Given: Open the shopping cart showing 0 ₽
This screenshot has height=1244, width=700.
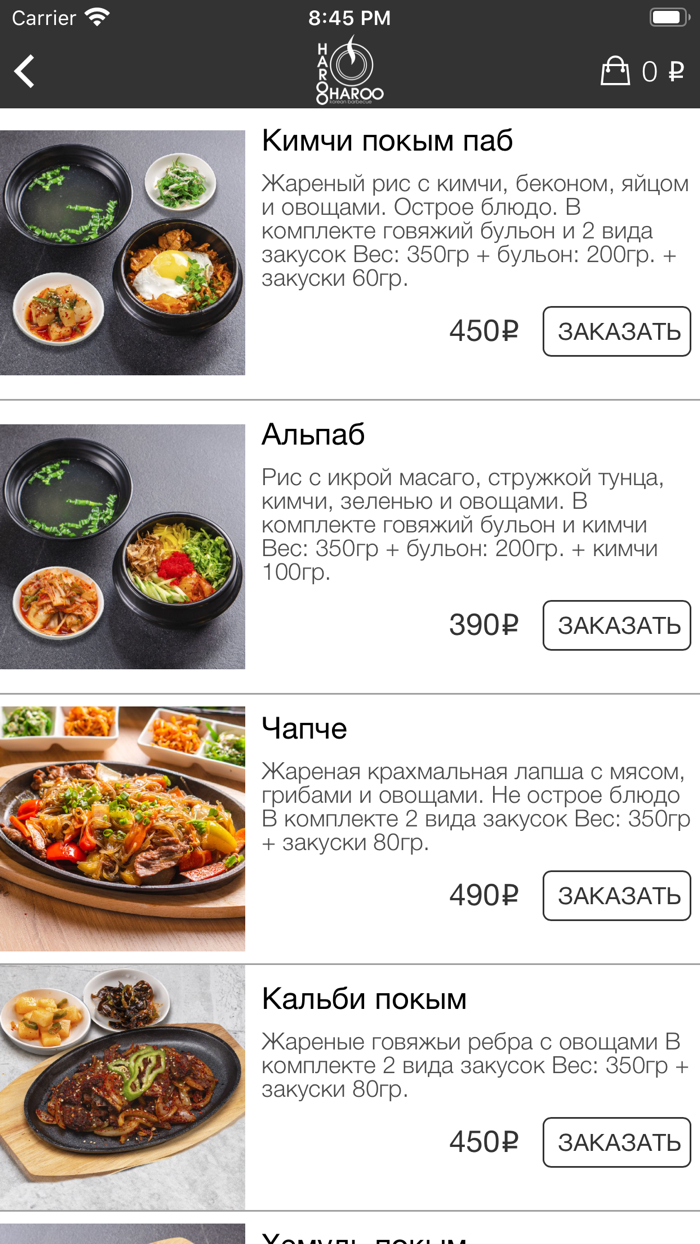Looking at the screenshot, I should (642, 71).
